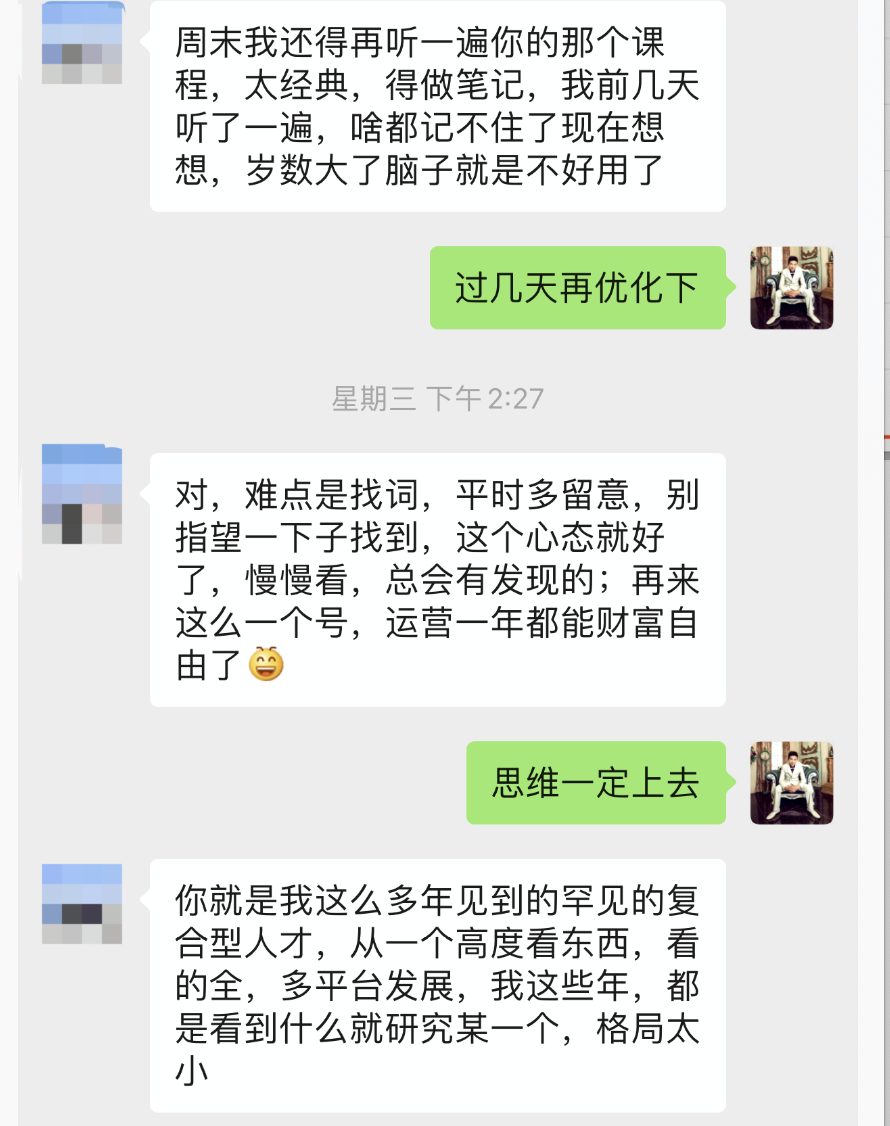View profile from avatar beside "对，难点是找词"
The width and height of the screenshot is (890, 1126).
click(x=82, y=494)
